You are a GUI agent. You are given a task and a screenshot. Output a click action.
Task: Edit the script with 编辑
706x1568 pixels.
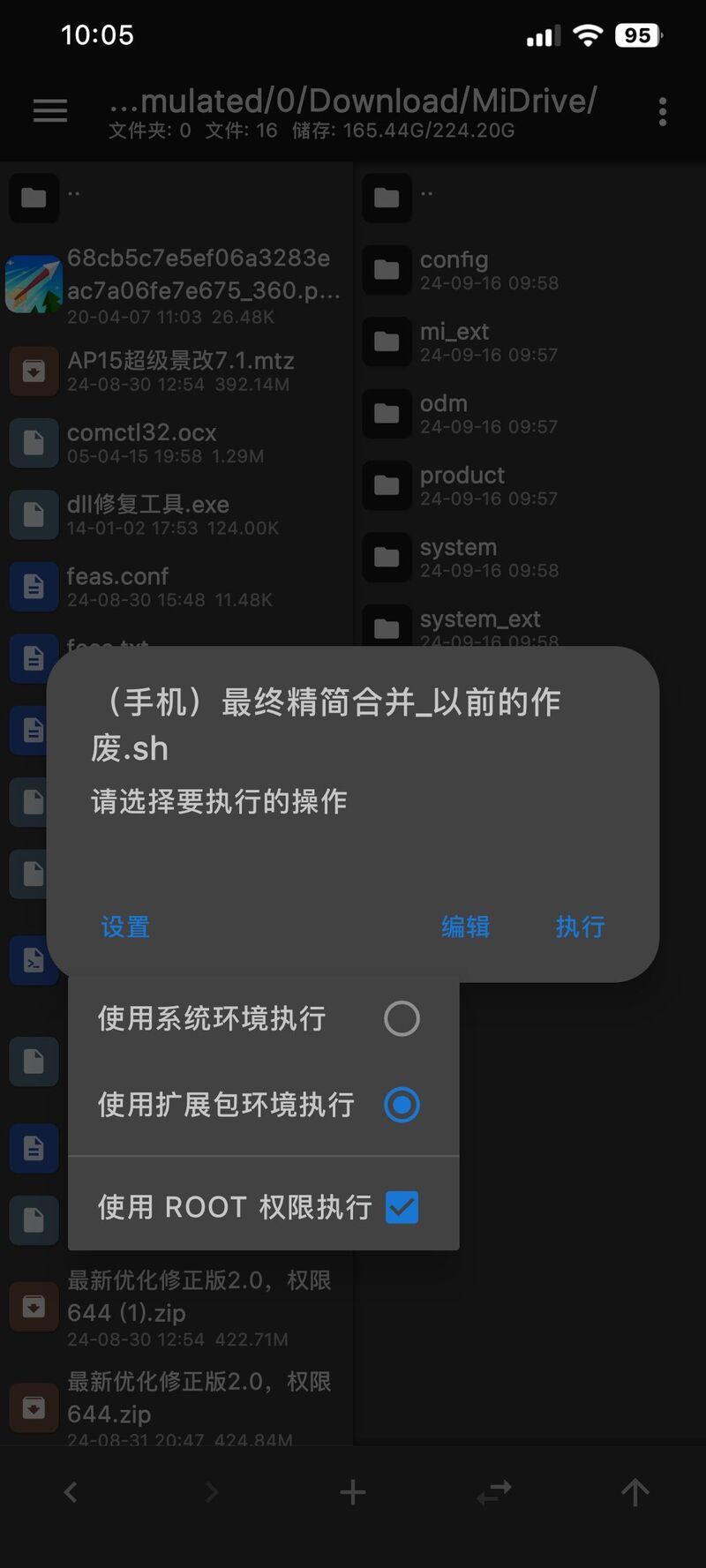coord(466,927)
